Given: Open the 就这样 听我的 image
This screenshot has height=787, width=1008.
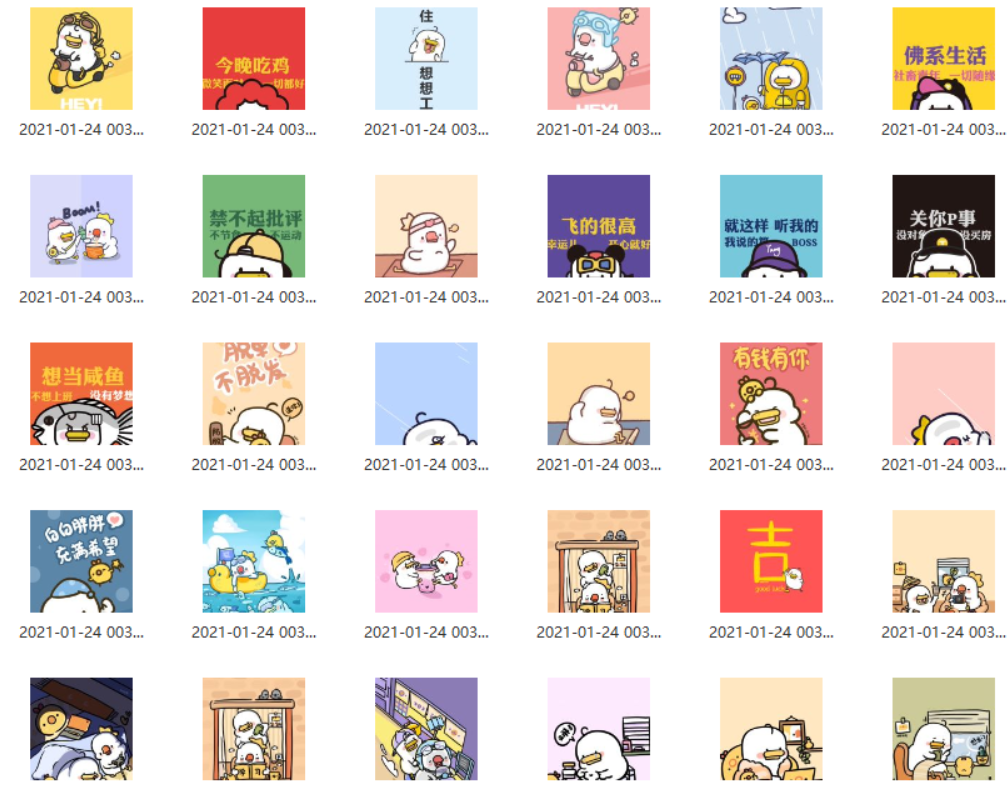Looking at the screenshot, I should [771, 226].
